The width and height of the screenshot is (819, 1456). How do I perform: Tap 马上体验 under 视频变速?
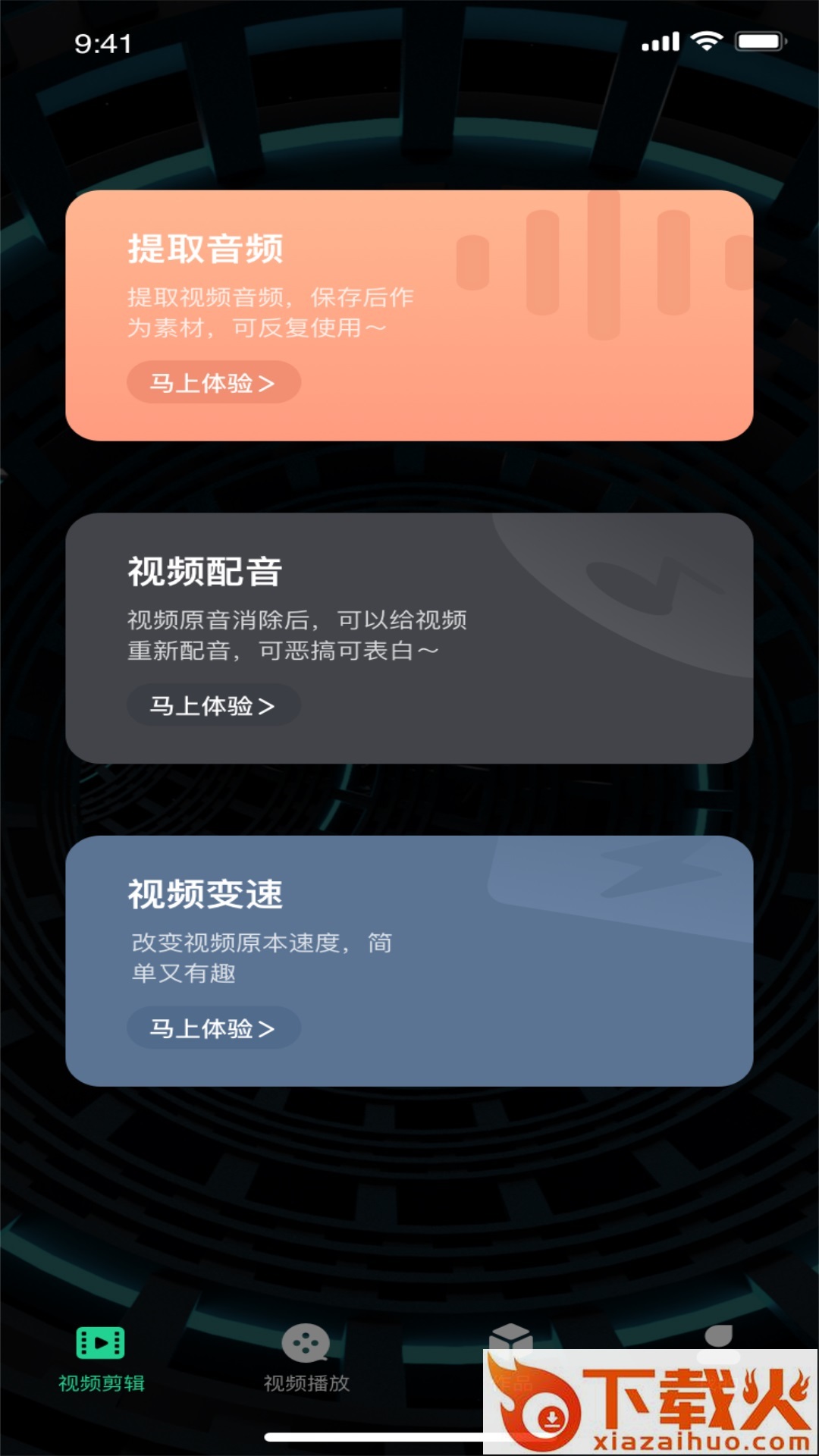(213, 1028)
